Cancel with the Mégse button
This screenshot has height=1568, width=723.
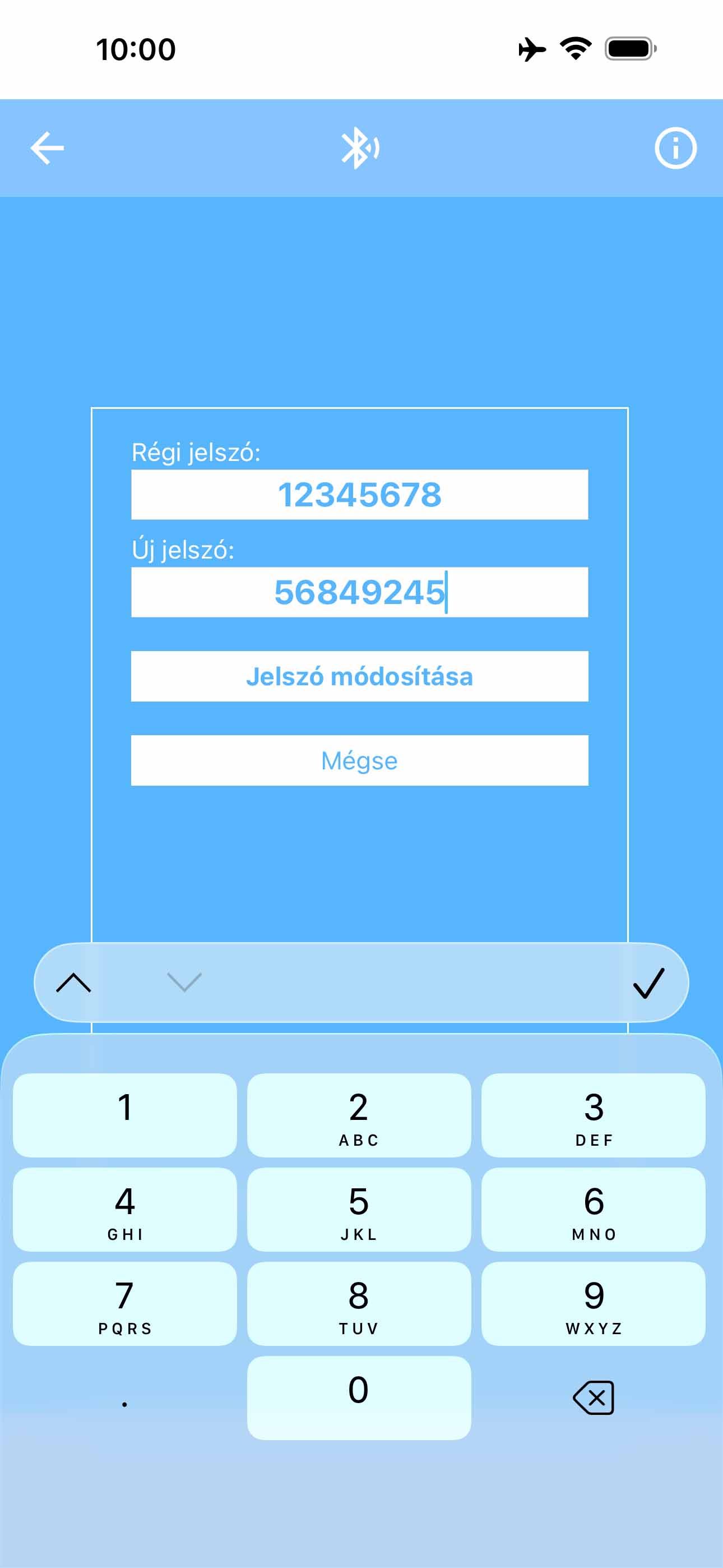(359, 760)
